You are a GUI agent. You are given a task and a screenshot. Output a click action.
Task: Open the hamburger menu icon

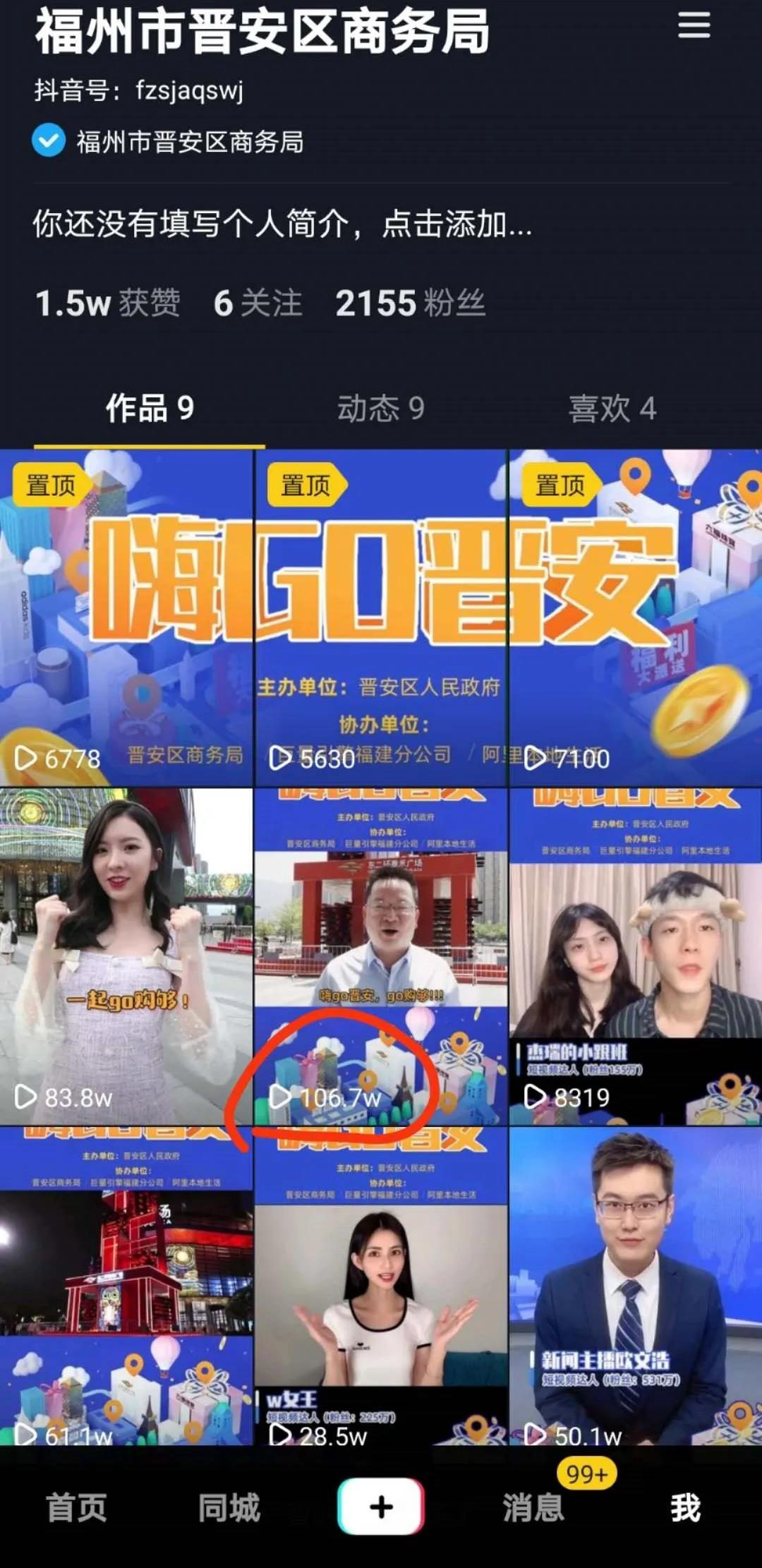pyautogui.click(x=694, y=26)
